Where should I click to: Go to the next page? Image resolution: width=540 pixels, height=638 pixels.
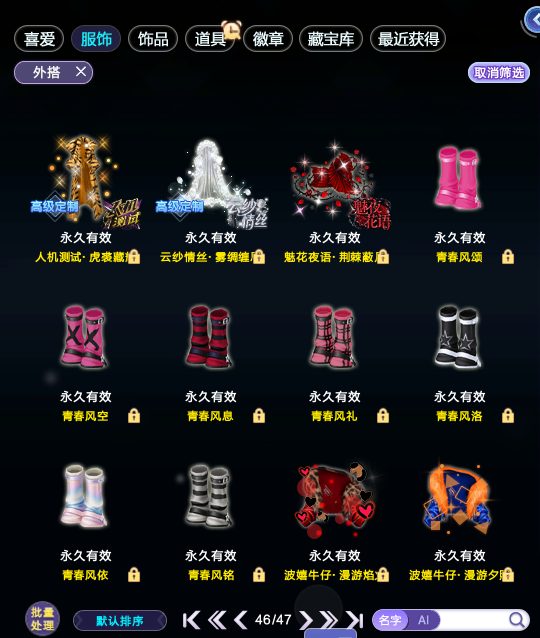(305, 620)
